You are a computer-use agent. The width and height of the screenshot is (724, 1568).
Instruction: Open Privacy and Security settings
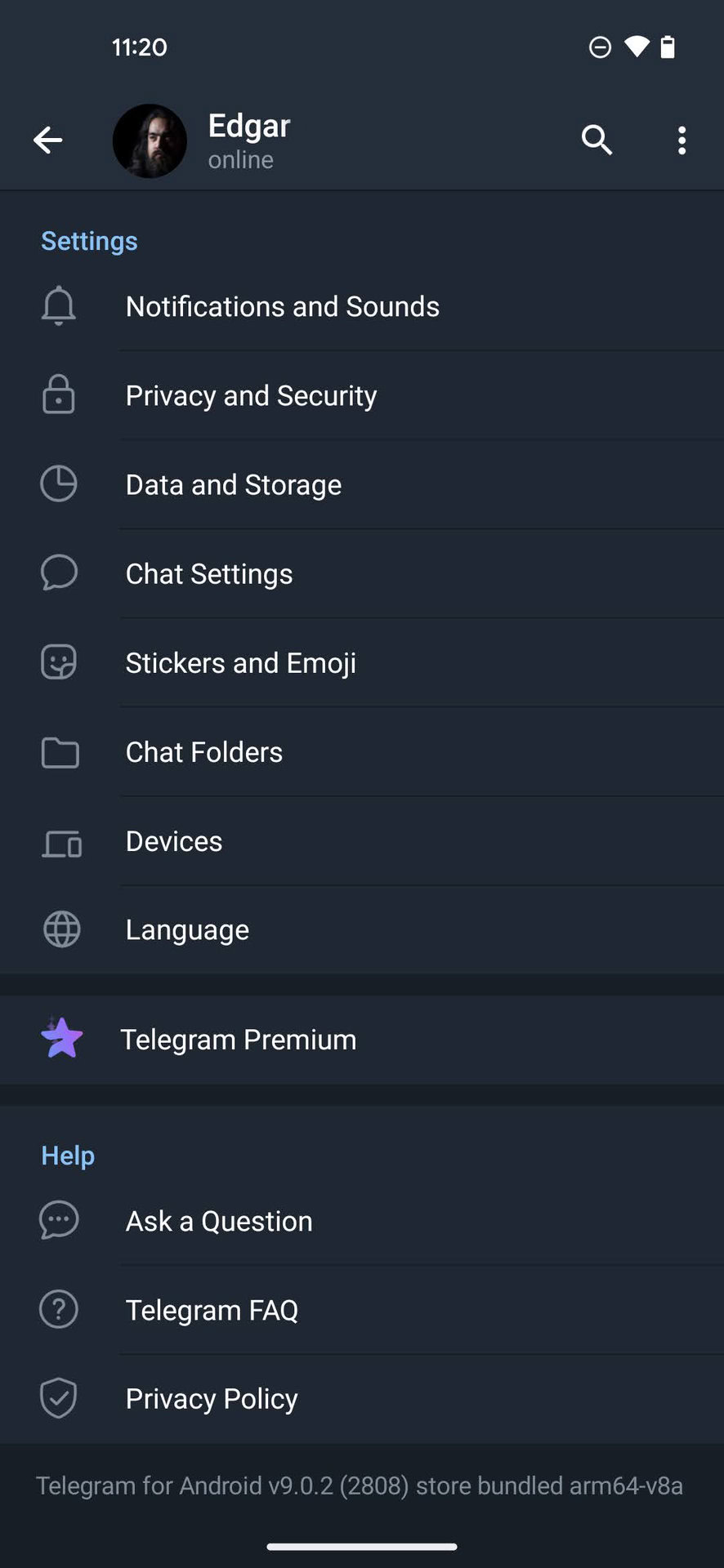click(x=251, y=396)
